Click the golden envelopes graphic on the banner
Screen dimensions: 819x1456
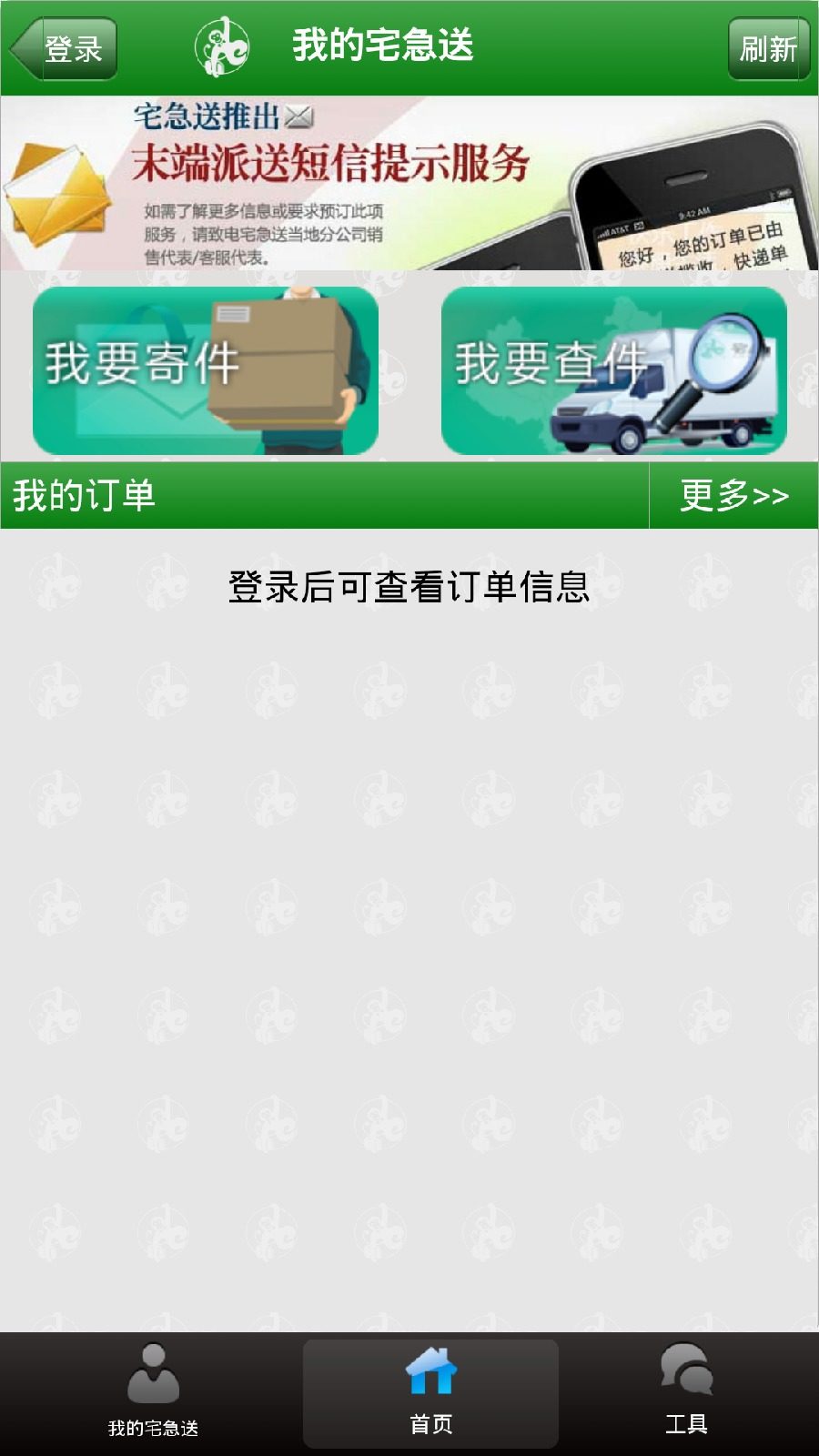point(55,196)
